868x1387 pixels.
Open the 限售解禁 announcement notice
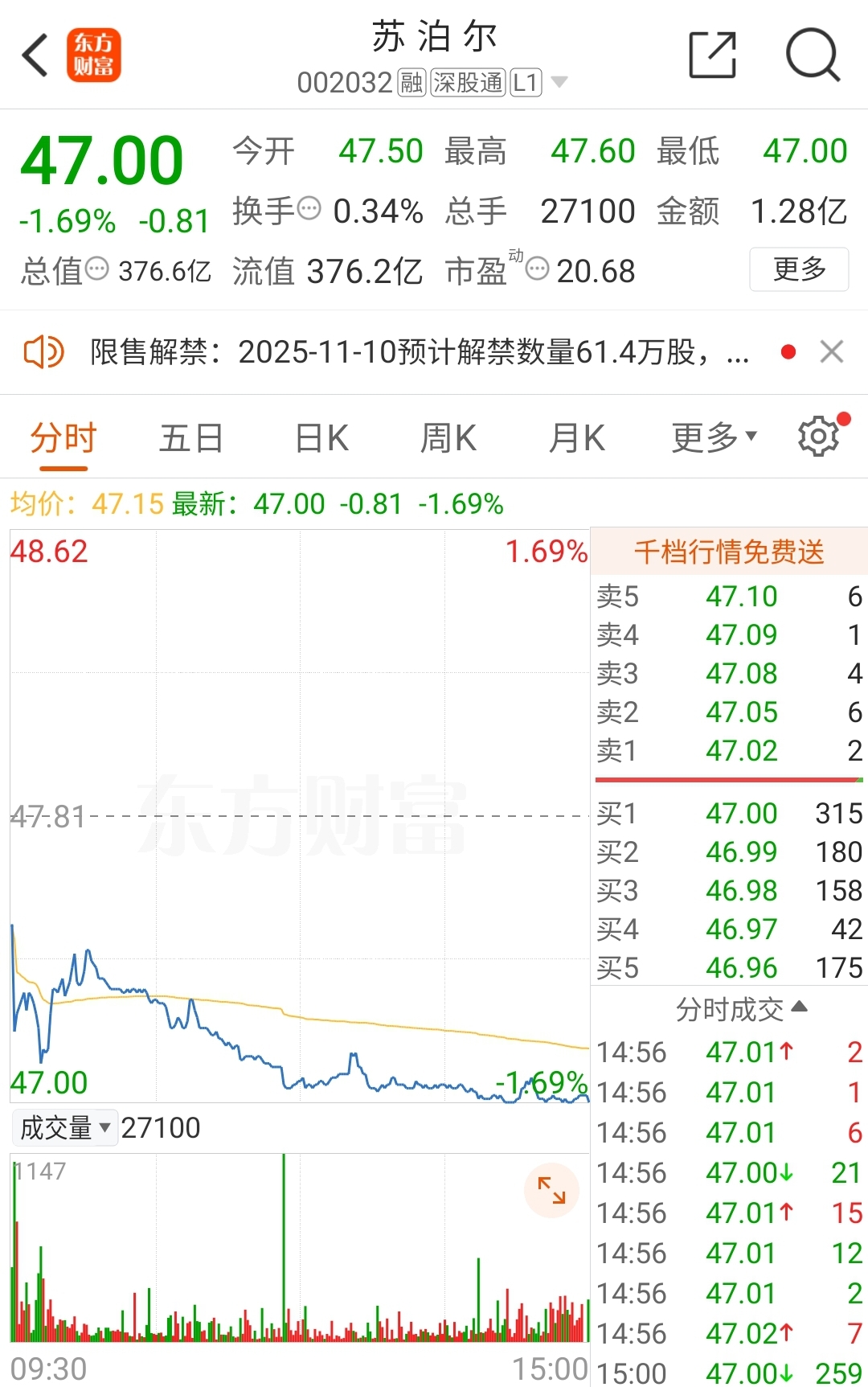click(418, 352)
